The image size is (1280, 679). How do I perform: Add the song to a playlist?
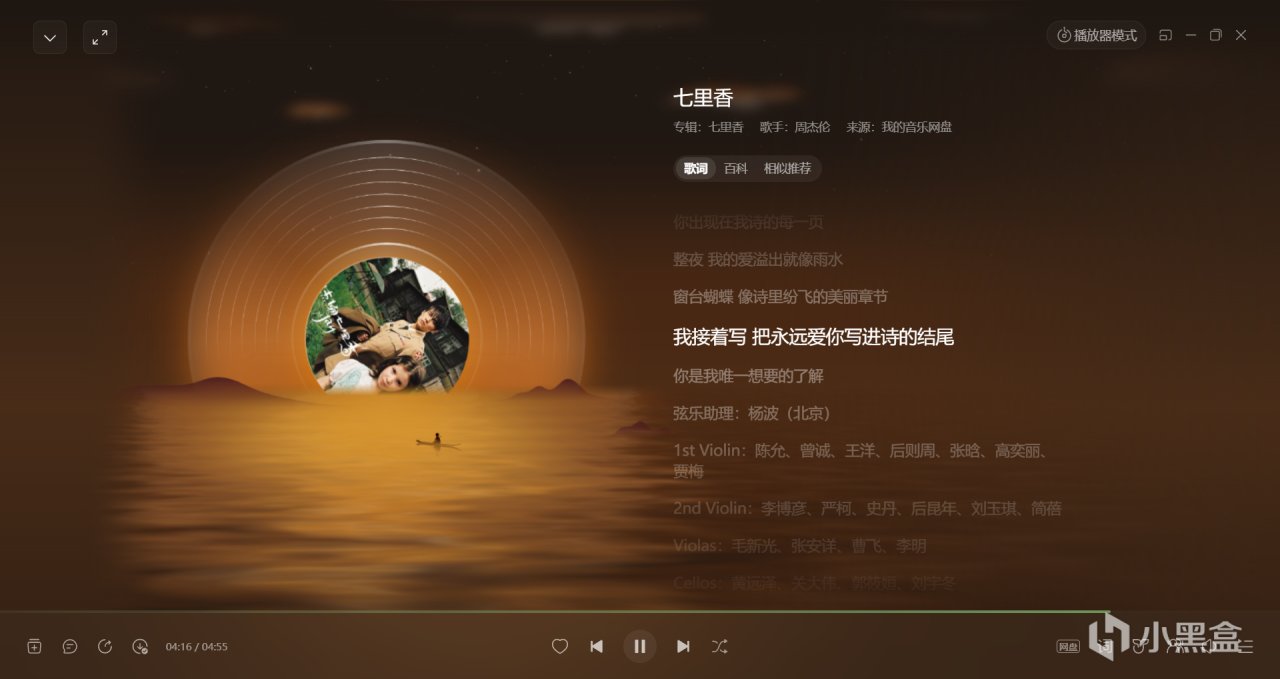[x=34, y=646]
